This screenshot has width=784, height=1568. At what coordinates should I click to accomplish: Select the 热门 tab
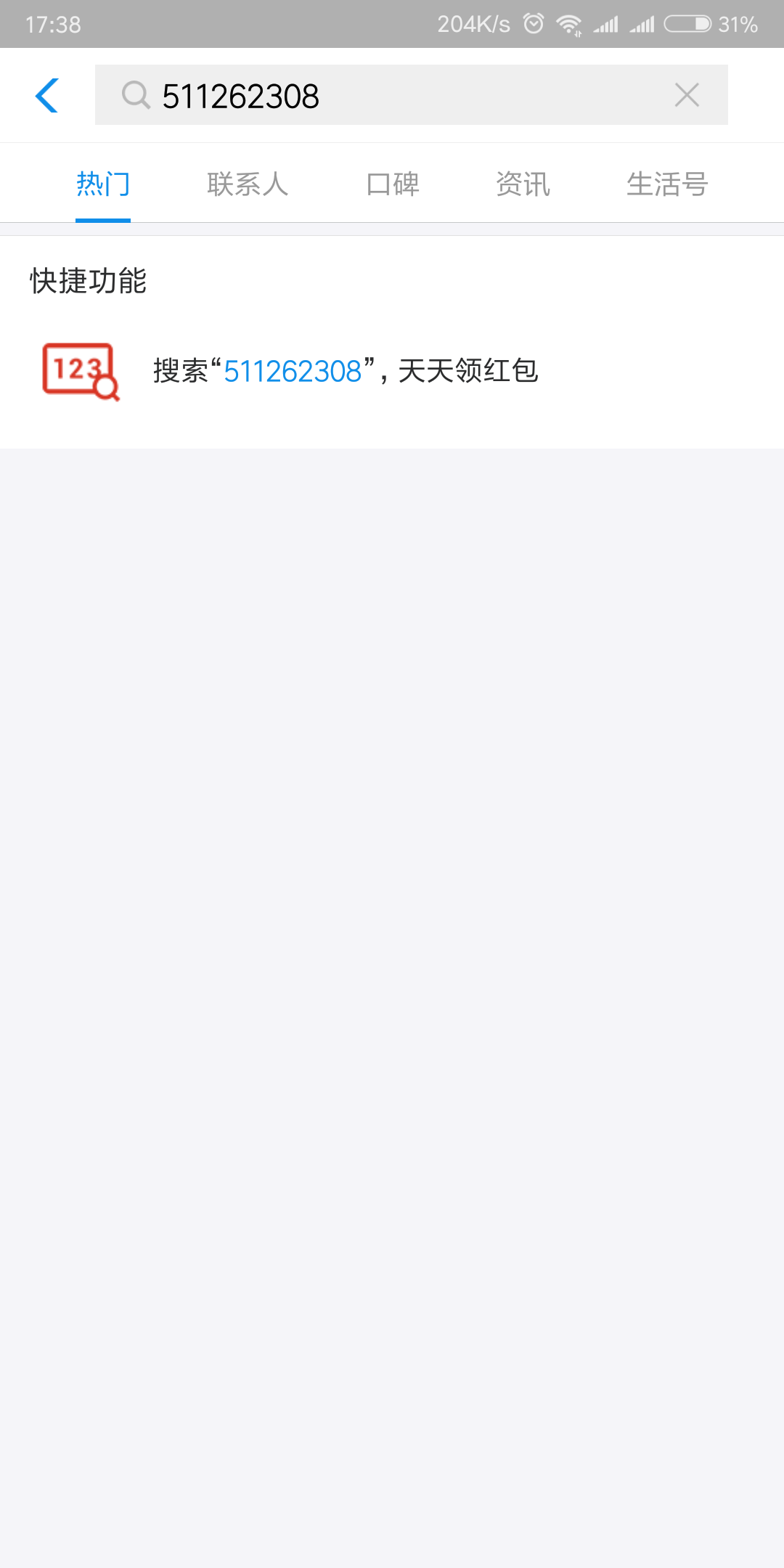tap(103, 184)
